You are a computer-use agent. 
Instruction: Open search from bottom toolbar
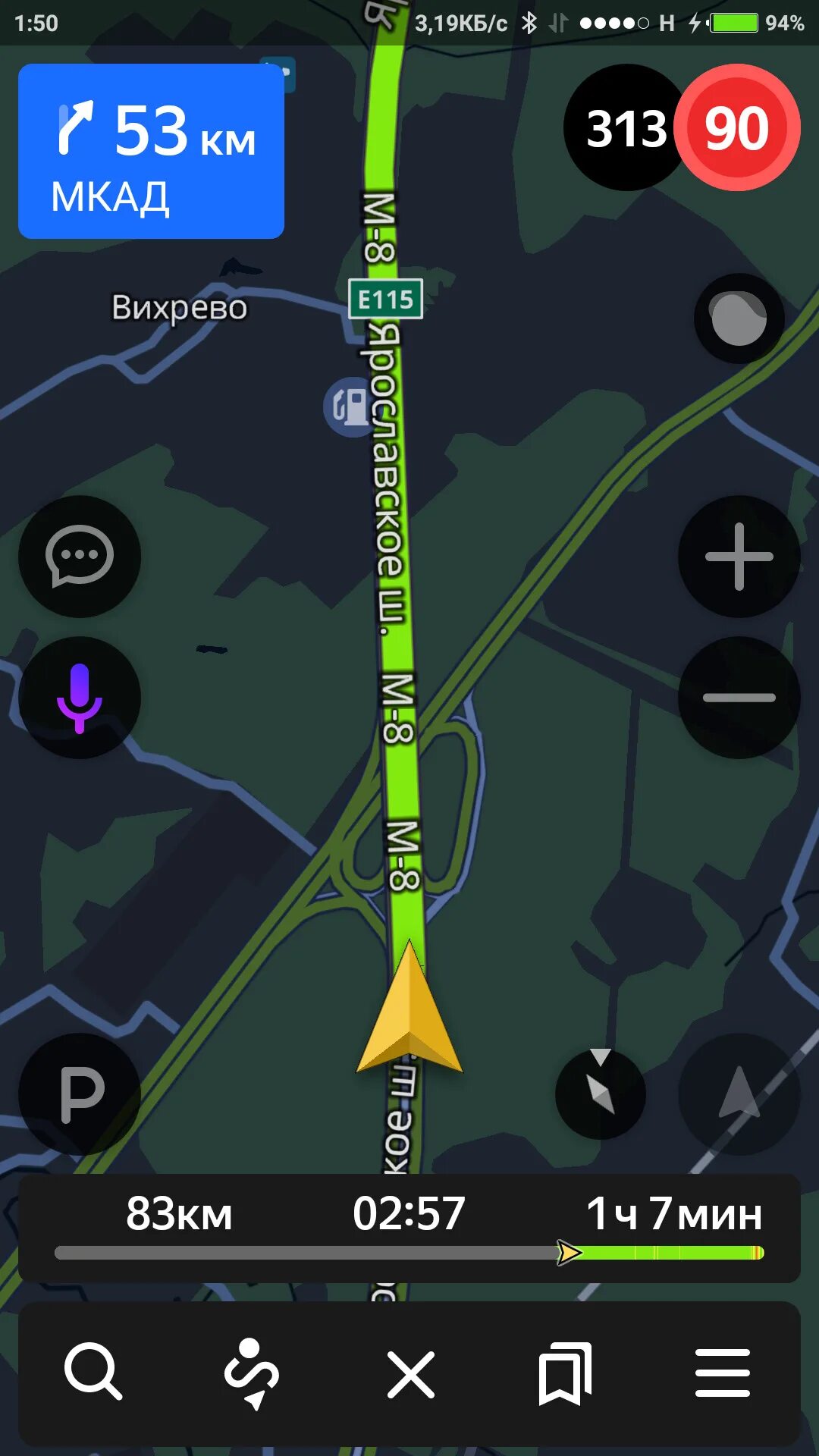tap(93, 1372)
